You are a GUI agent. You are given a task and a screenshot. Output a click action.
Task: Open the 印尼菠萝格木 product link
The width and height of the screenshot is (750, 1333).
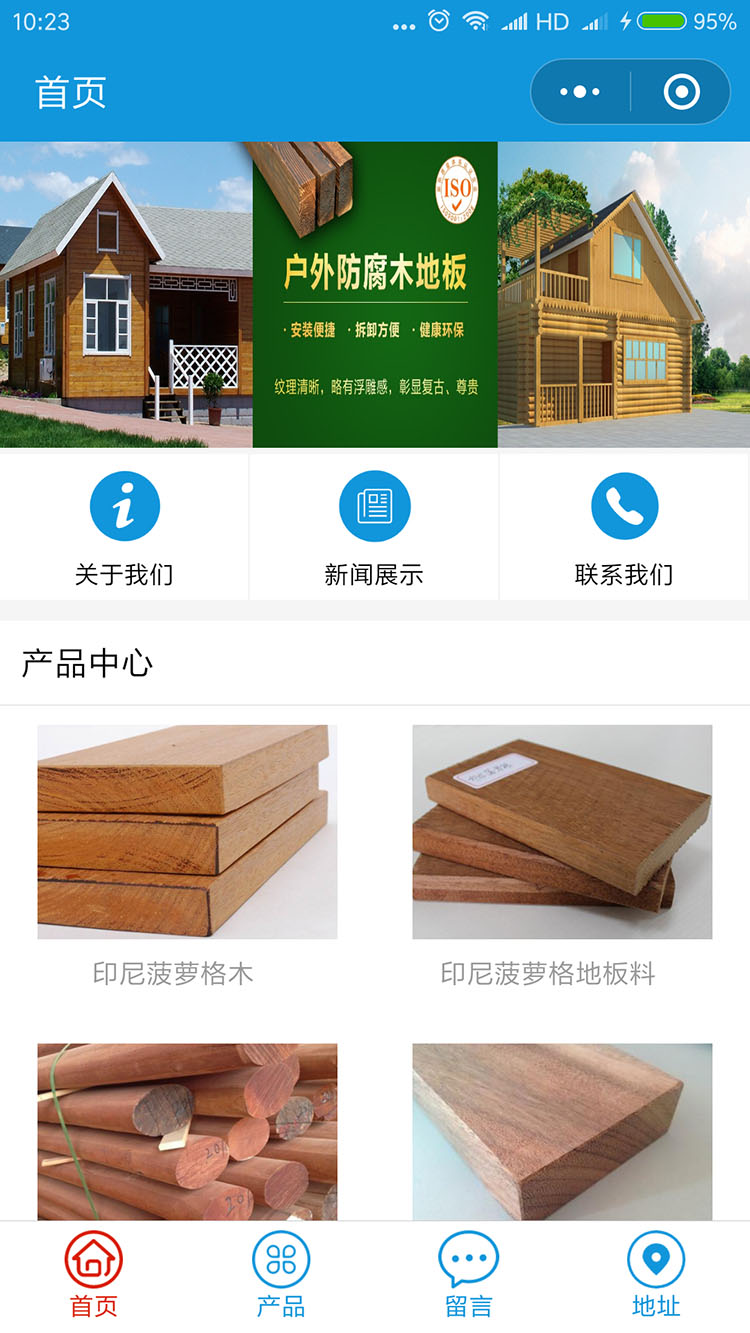(x=187, y=975)
